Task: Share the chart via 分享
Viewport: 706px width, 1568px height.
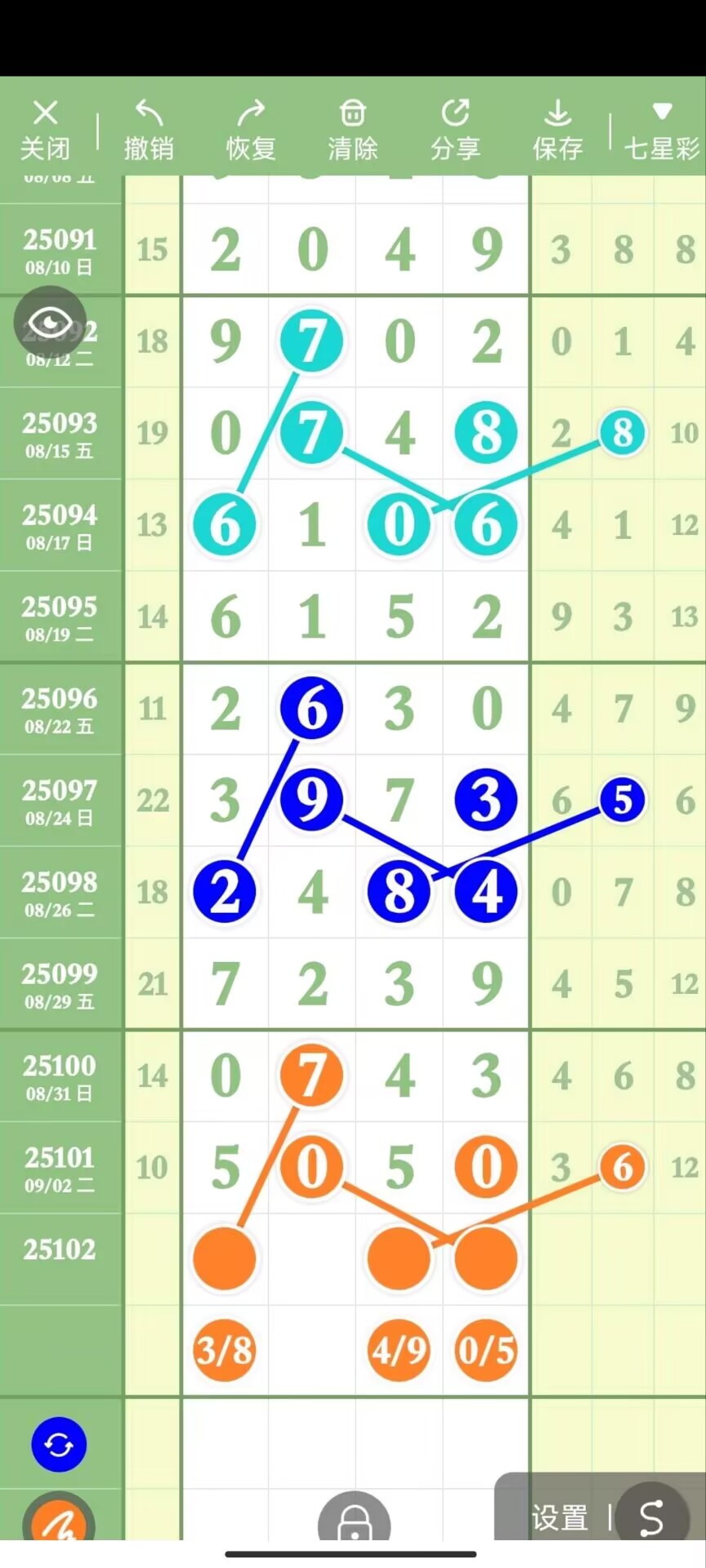Action: click(455, 130)
